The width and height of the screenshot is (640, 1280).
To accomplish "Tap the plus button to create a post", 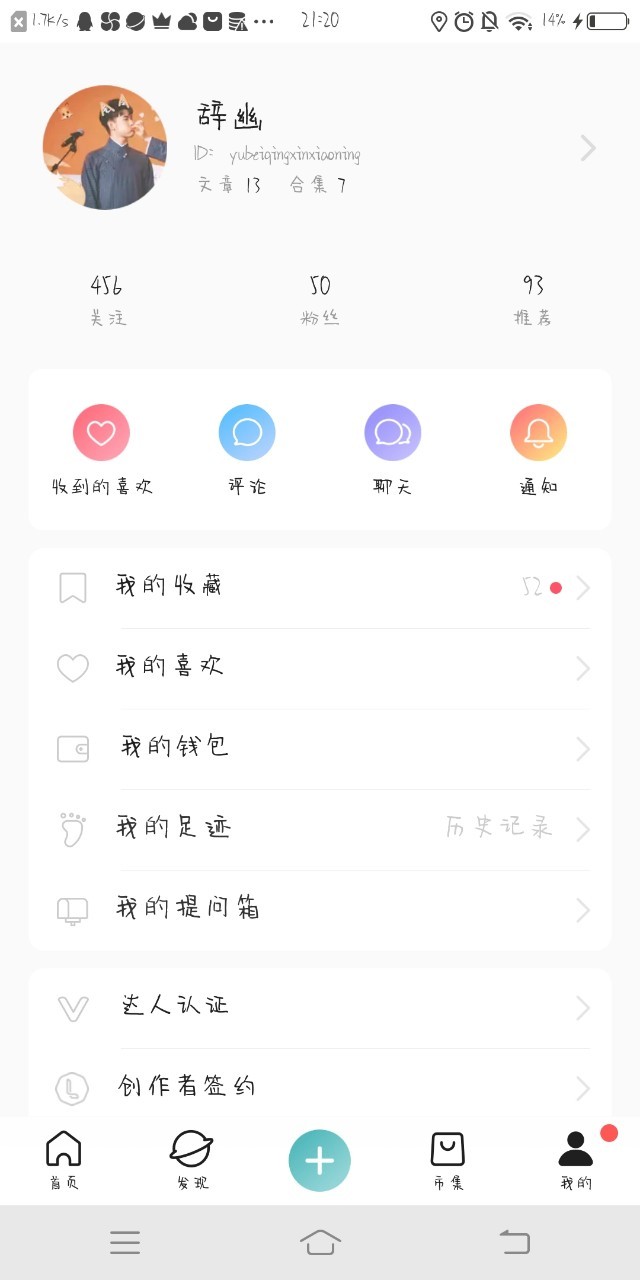I will (320, 1160).
